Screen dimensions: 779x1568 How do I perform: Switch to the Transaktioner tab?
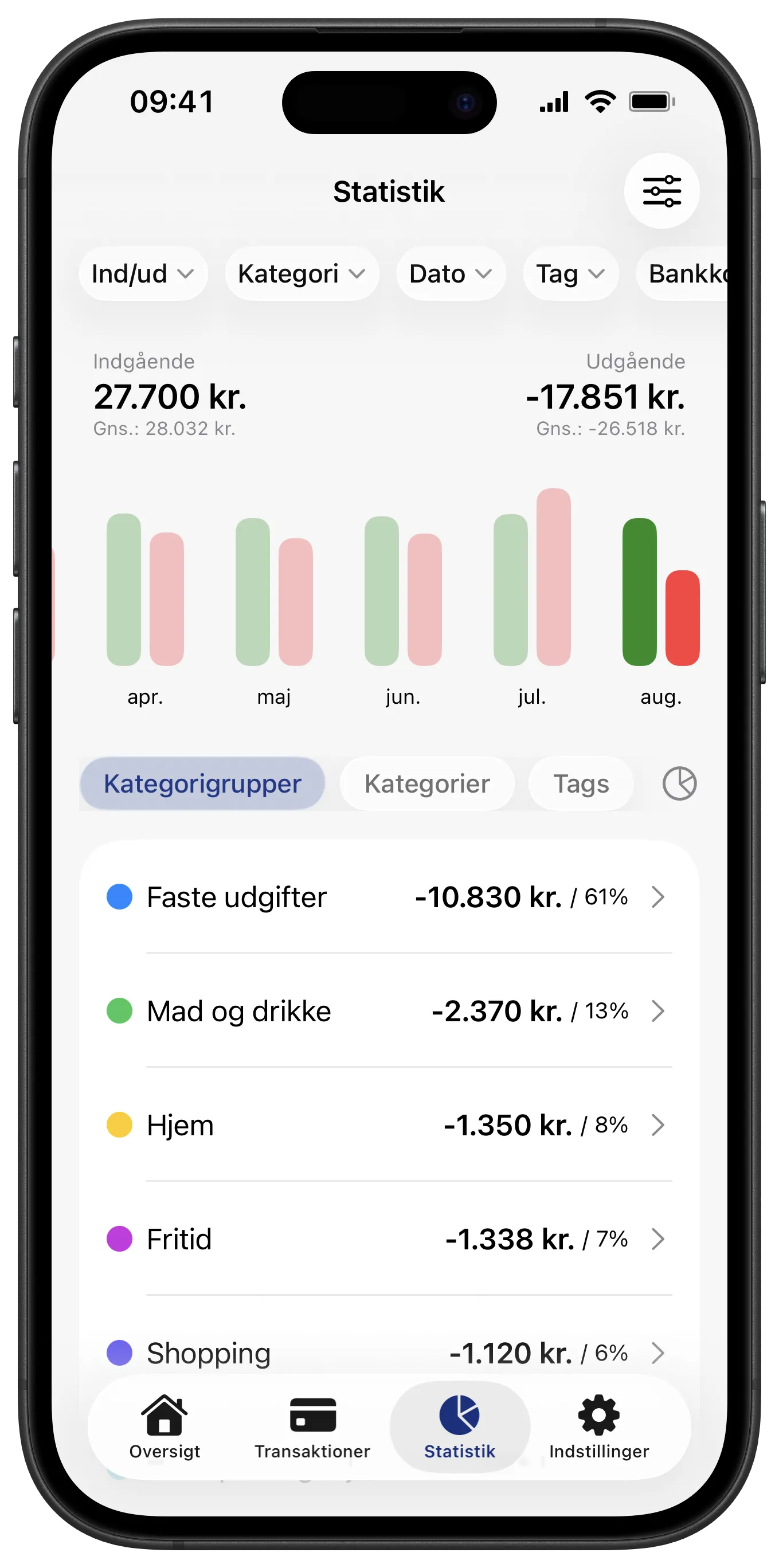coord(312,1427)
